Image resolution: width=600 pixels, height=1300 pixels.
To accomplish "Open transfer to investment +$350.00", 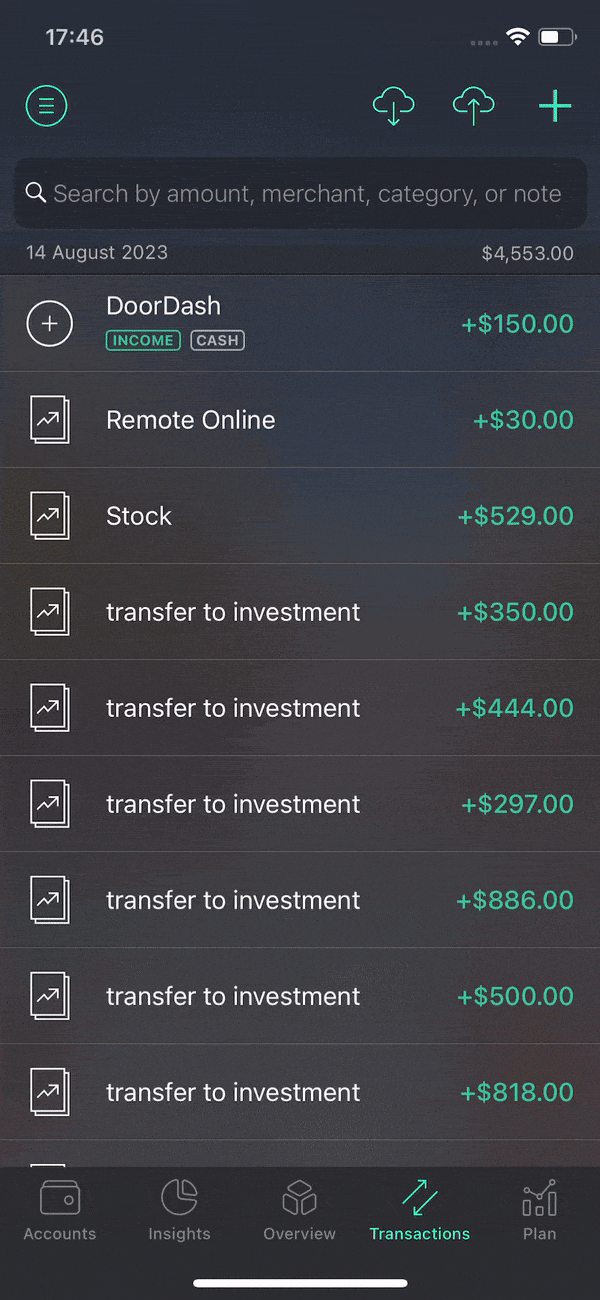I will (300, 612).
